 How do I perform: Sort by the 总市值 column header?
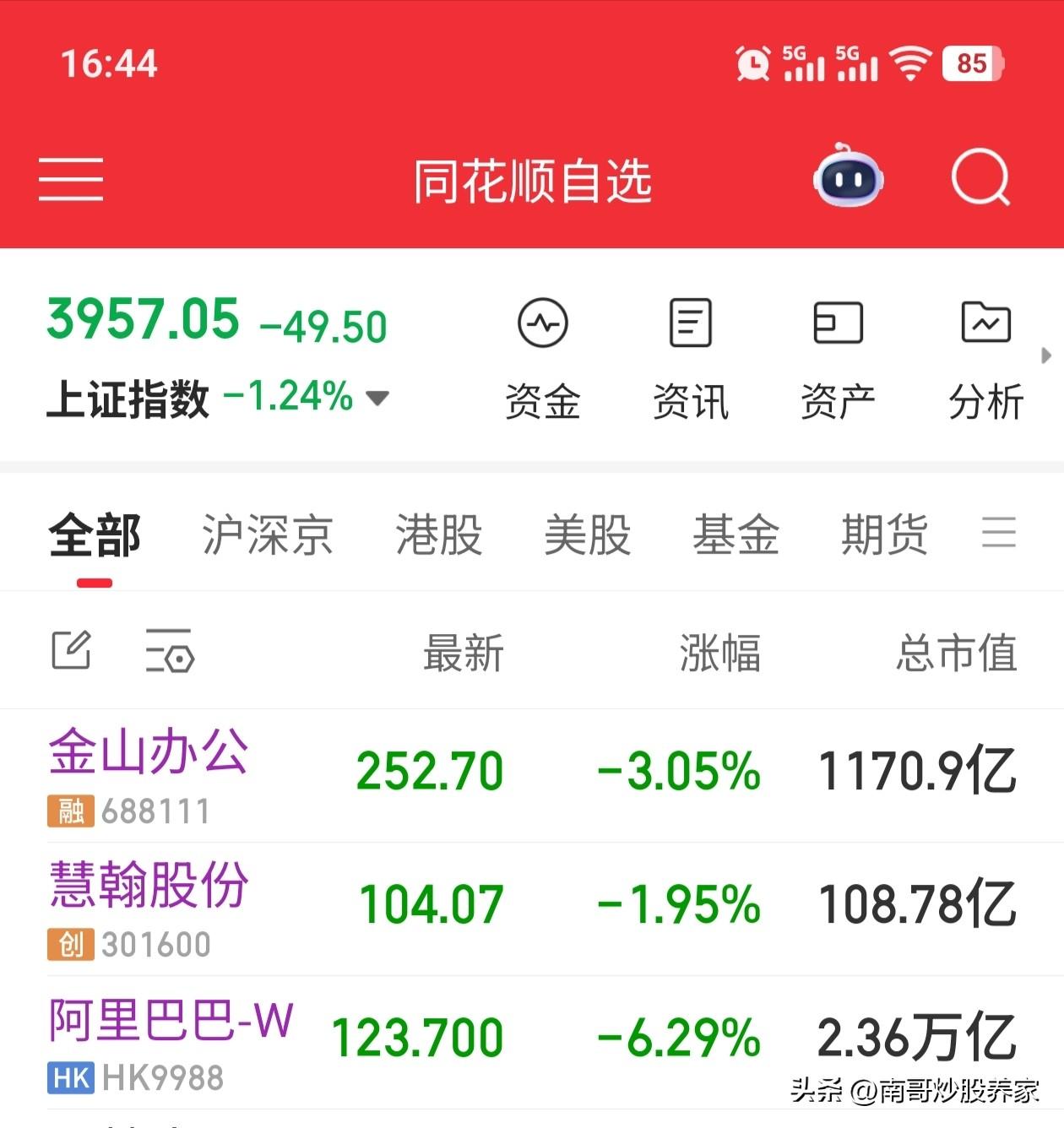tap(954, 652)
